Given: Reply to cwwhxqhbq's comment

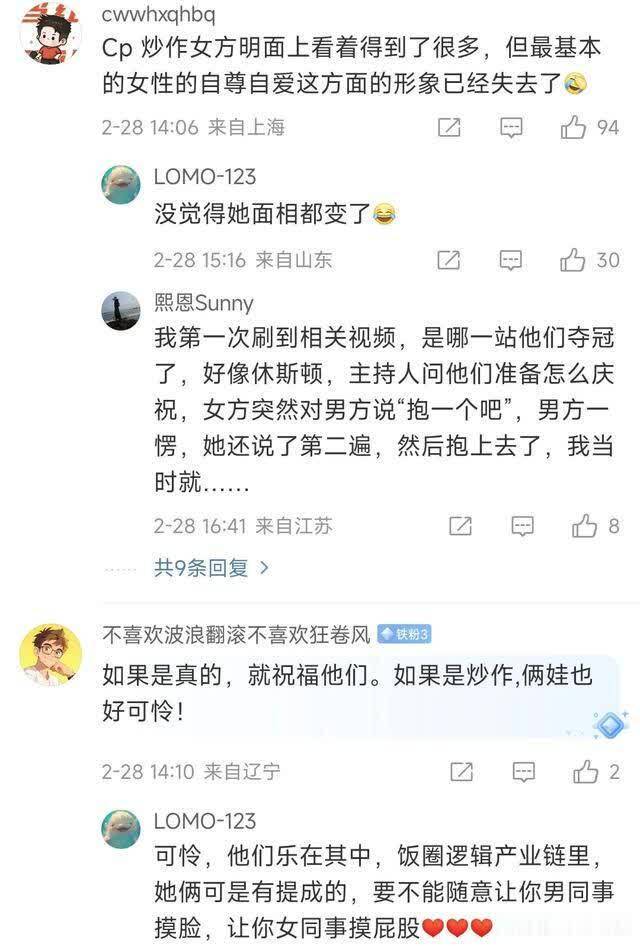Looking at the screenshot, I should coord(511,127).
